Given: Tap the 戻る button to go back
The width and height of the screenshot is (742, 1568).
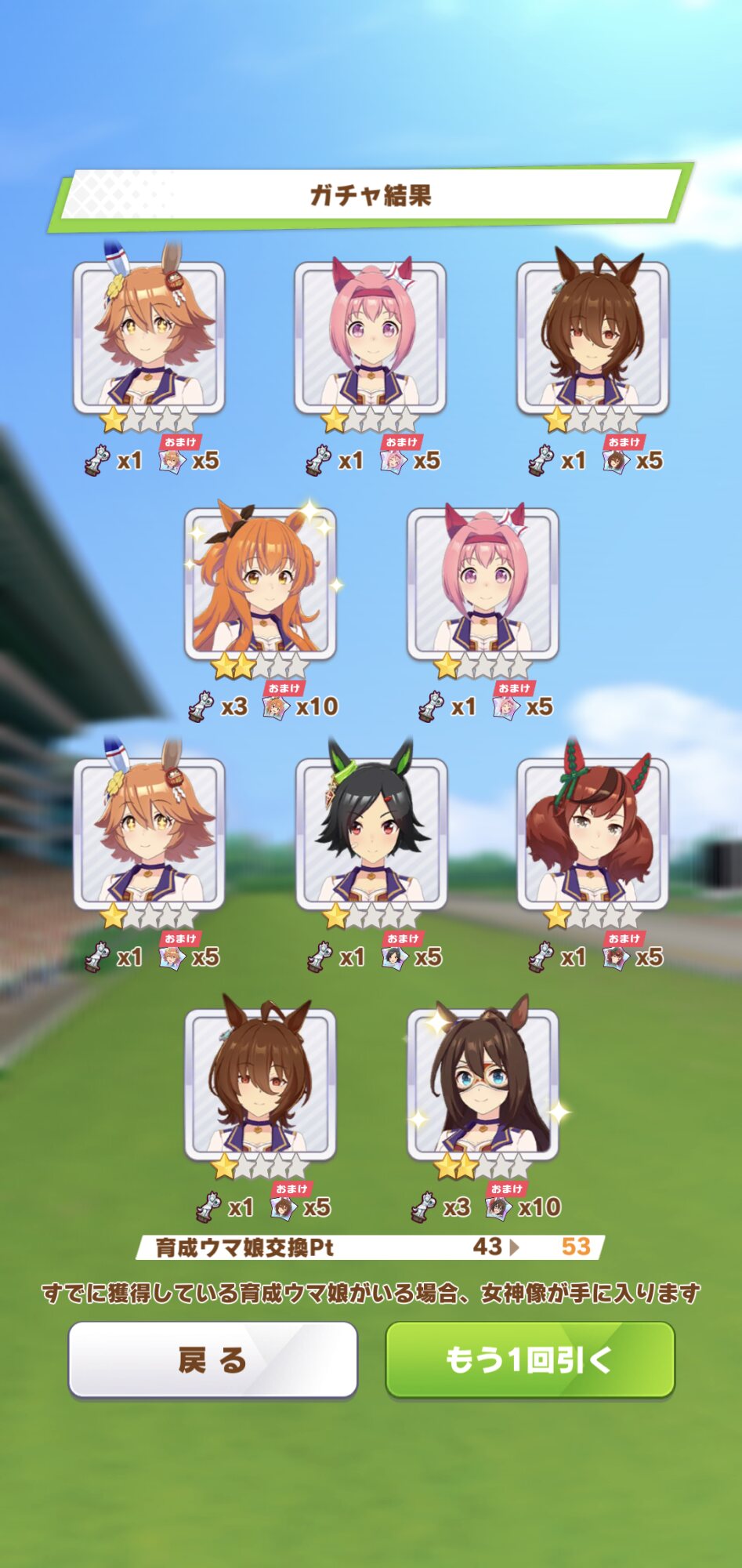Looking at the screenshot, I should point(212,1359).
